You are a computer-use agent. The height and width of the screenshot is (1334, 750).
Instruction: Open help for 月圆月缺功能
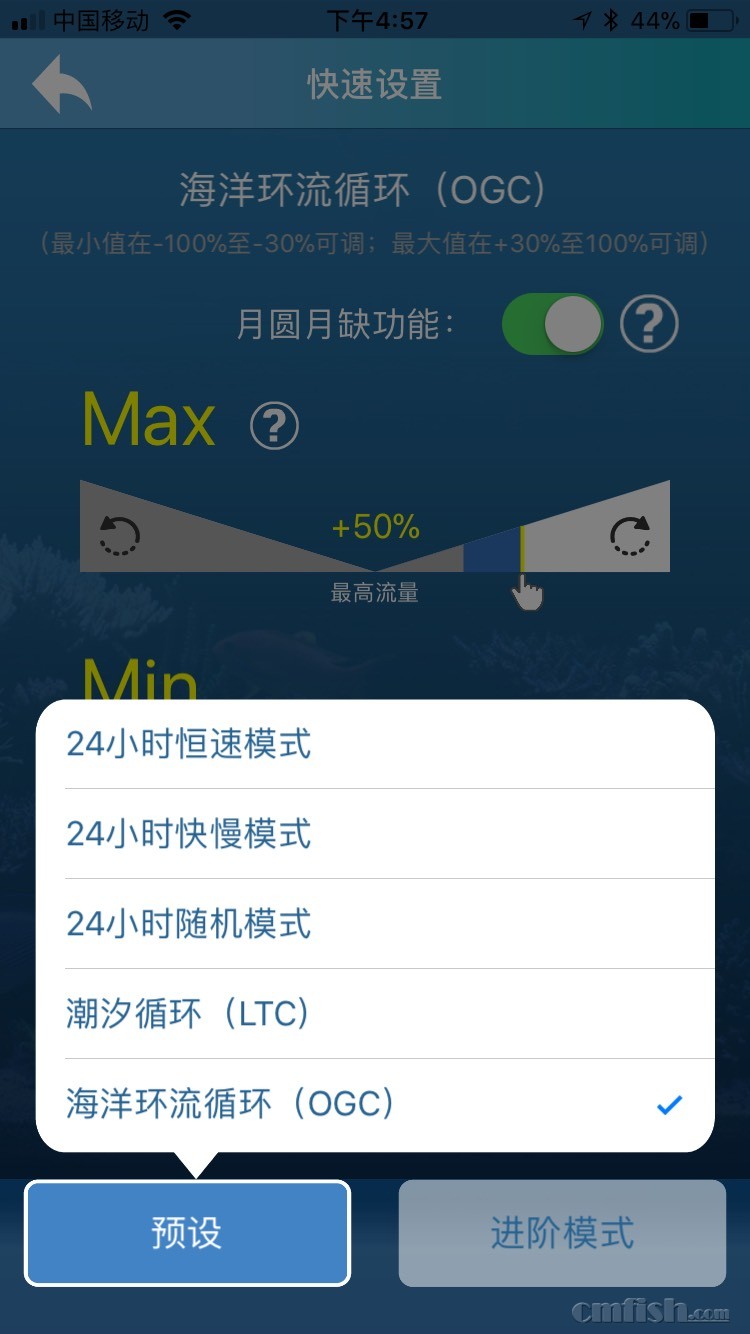(649, 324)
